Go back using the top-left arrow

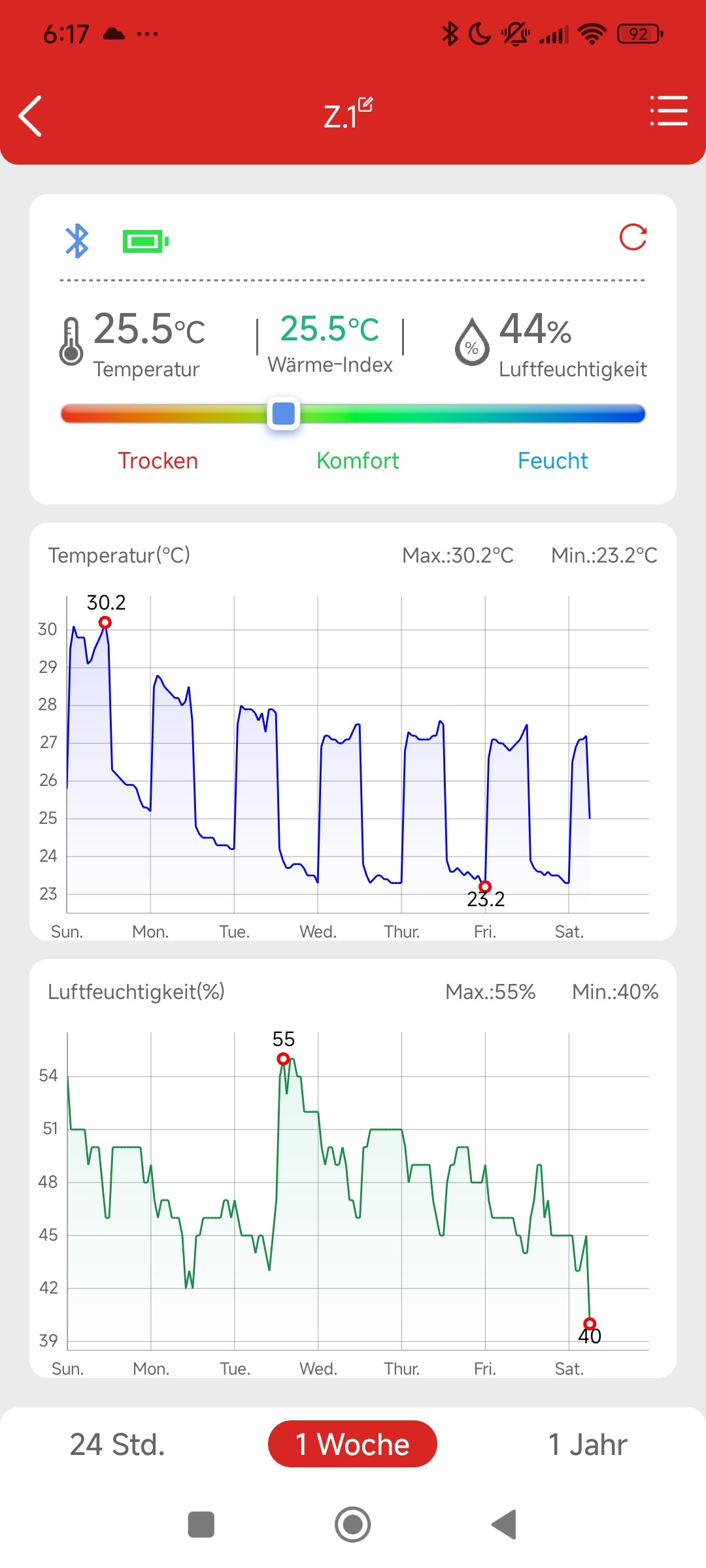coord(31,116)
